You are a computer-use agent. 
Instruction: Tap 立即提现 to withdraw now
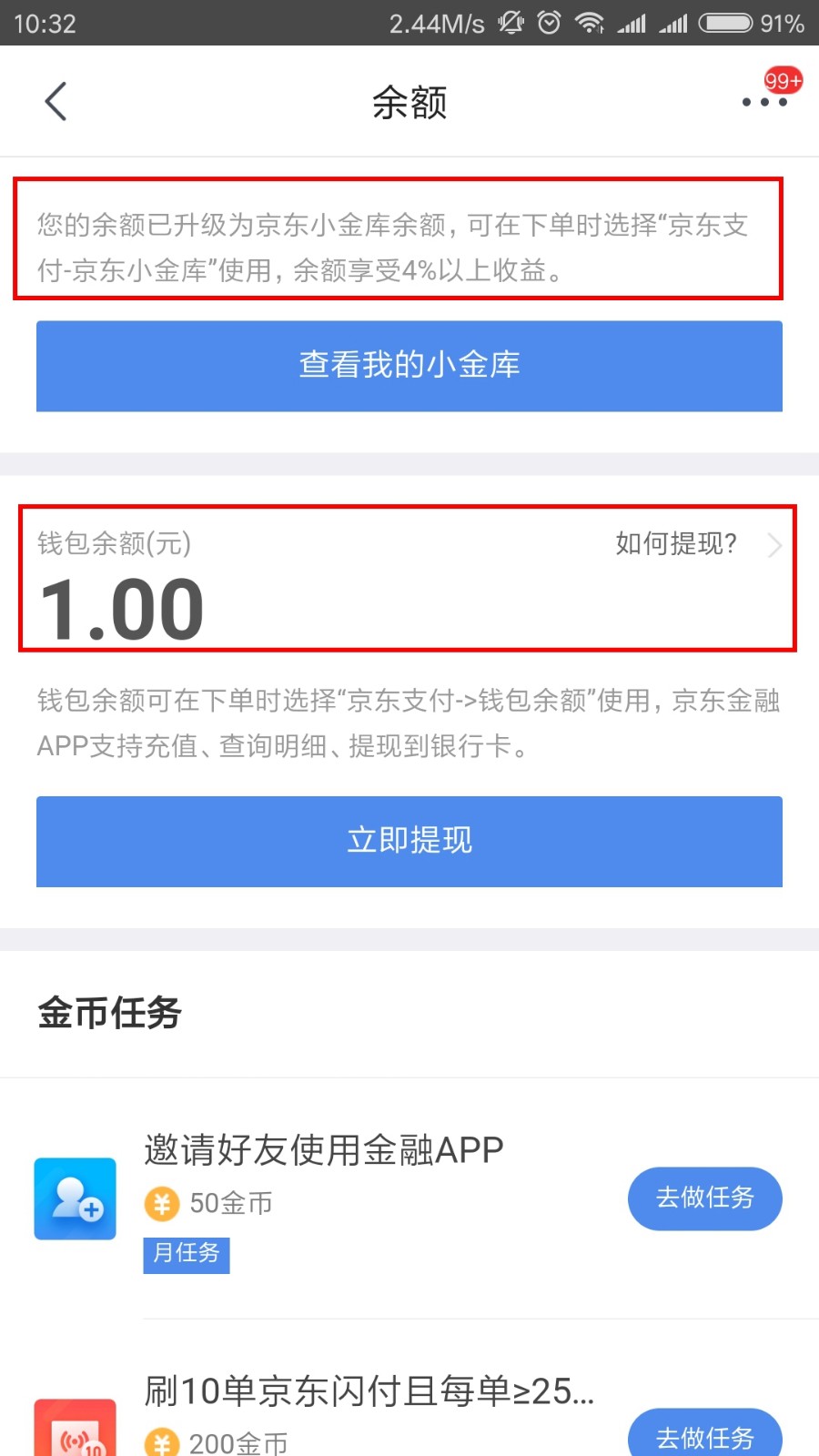tap(409, 841)
